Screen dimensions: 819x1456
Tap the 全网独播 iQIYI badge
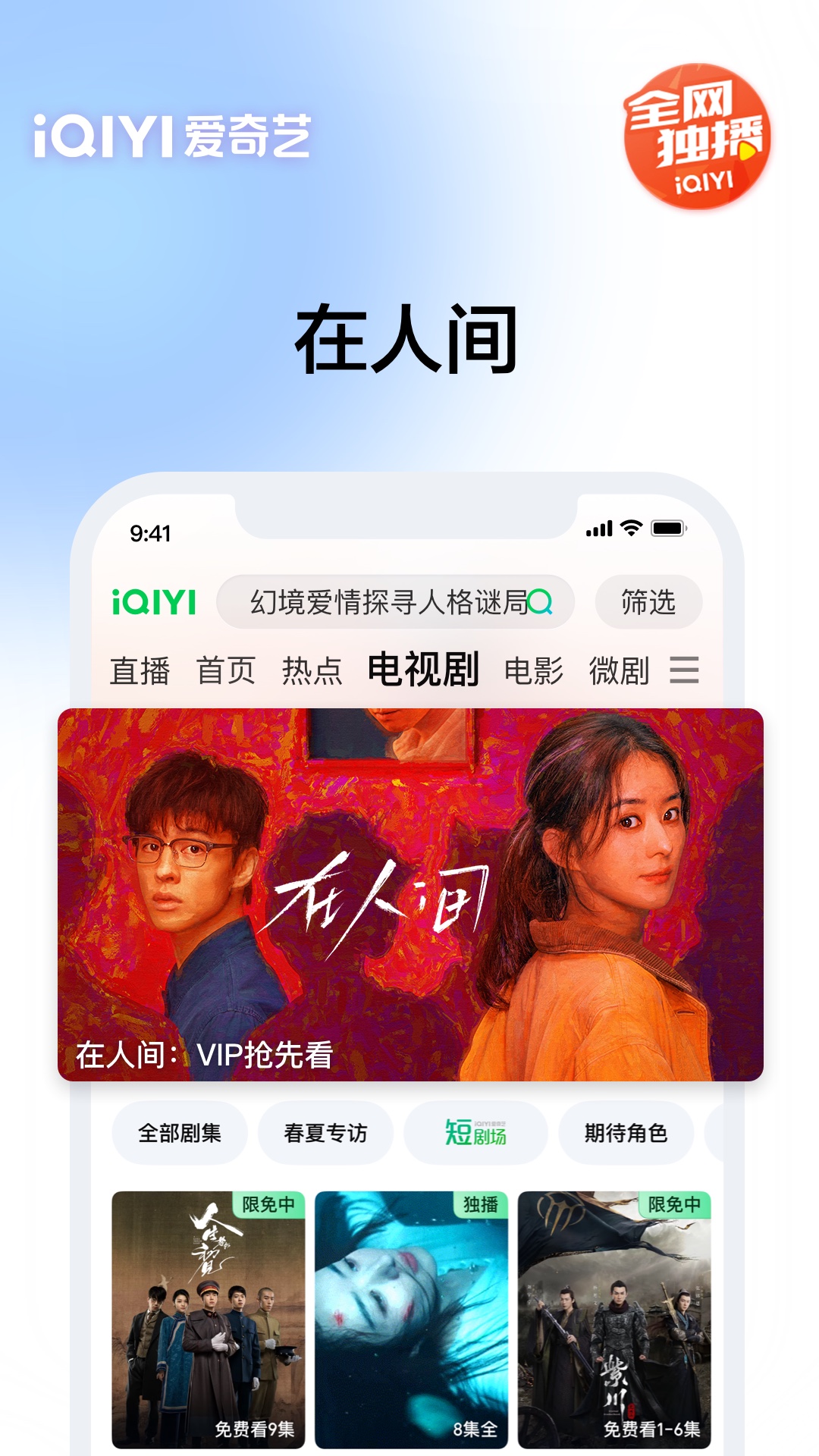click(698, 140)
